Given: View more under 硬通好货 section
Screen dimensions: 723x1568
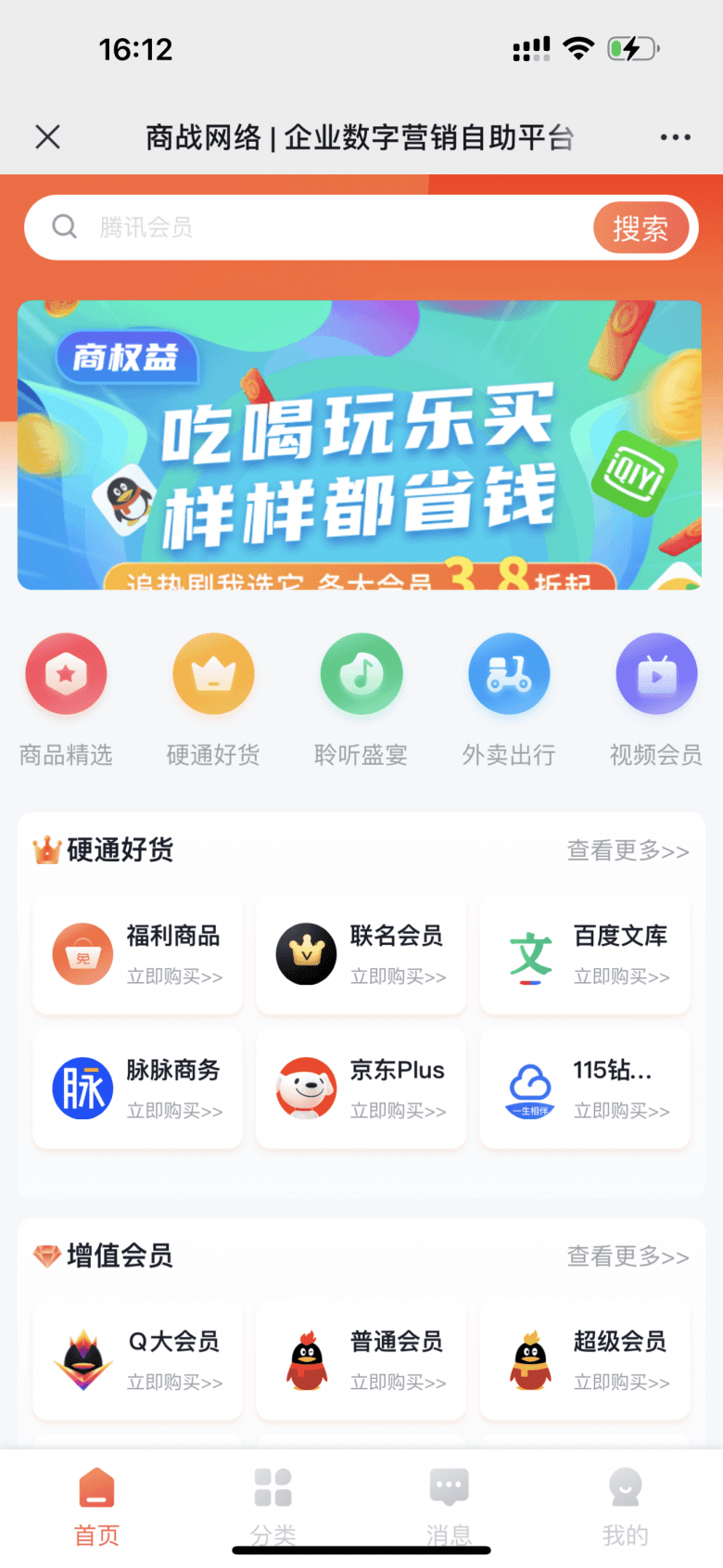Looking at the screenshot, I should pos(628,850).
